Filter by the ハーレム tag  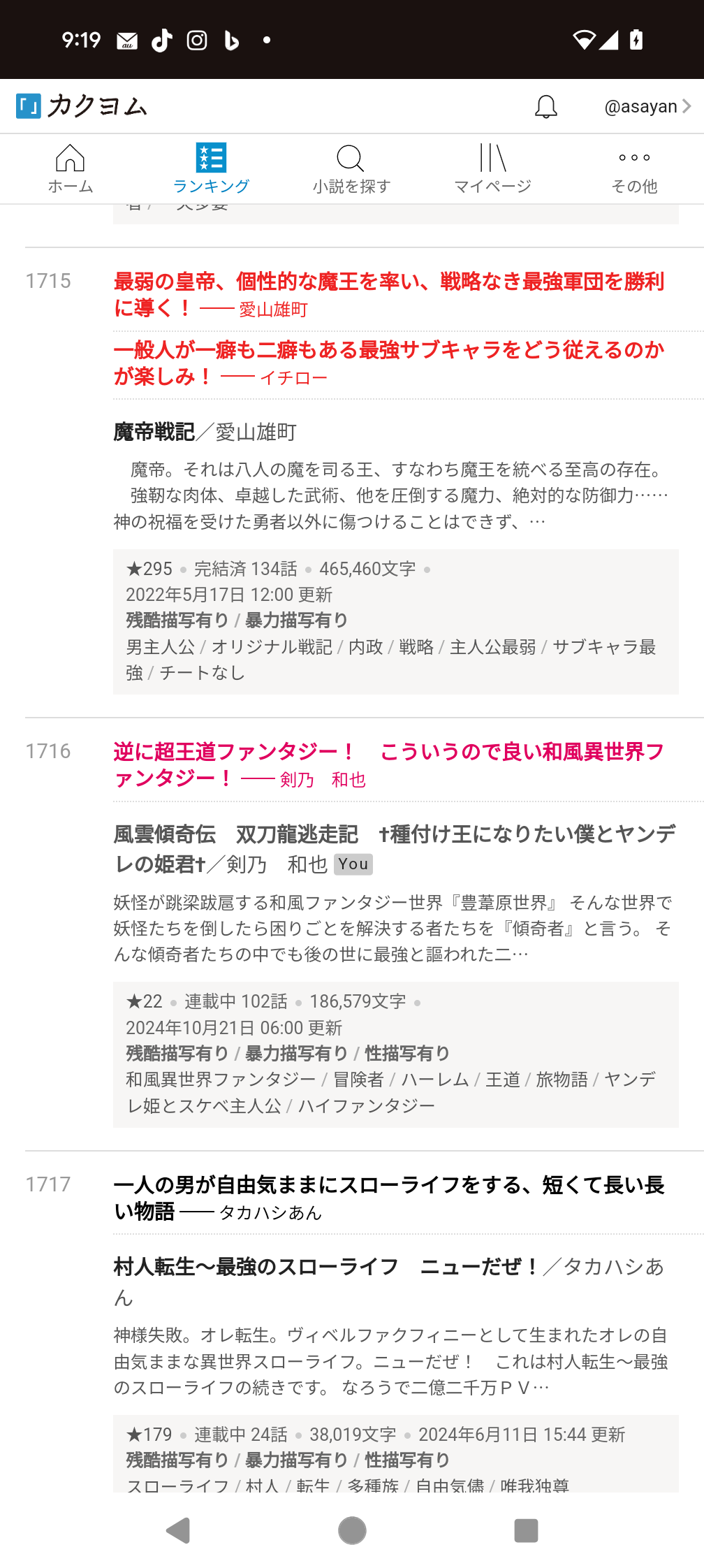pos(434,1080)
